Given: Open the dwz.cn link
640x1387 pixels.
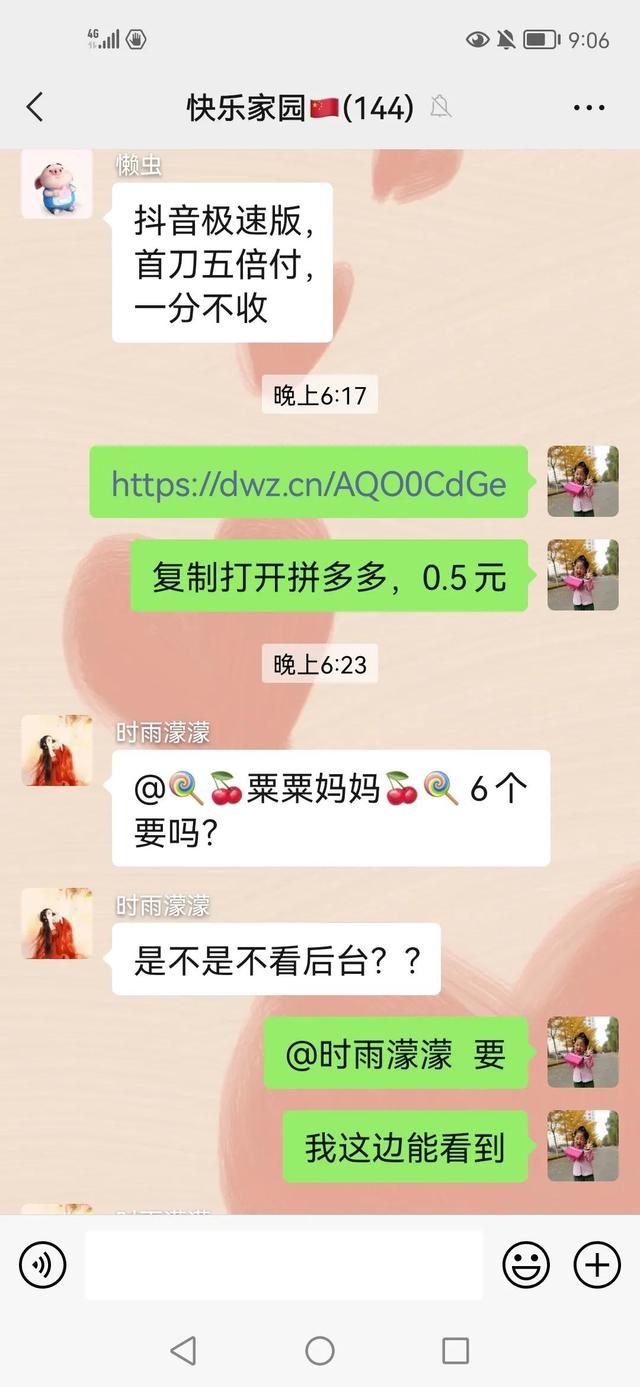Looking at the screenshot, I should click(308, 484).
